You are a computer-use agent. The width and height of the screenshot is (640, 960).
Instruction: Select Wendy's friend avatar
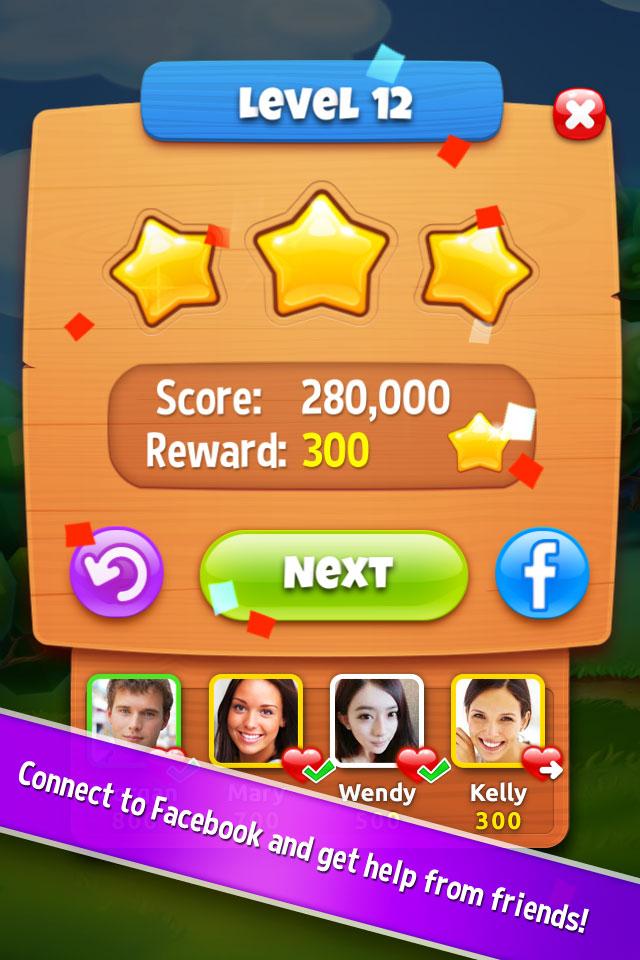[x=376, y=721]
